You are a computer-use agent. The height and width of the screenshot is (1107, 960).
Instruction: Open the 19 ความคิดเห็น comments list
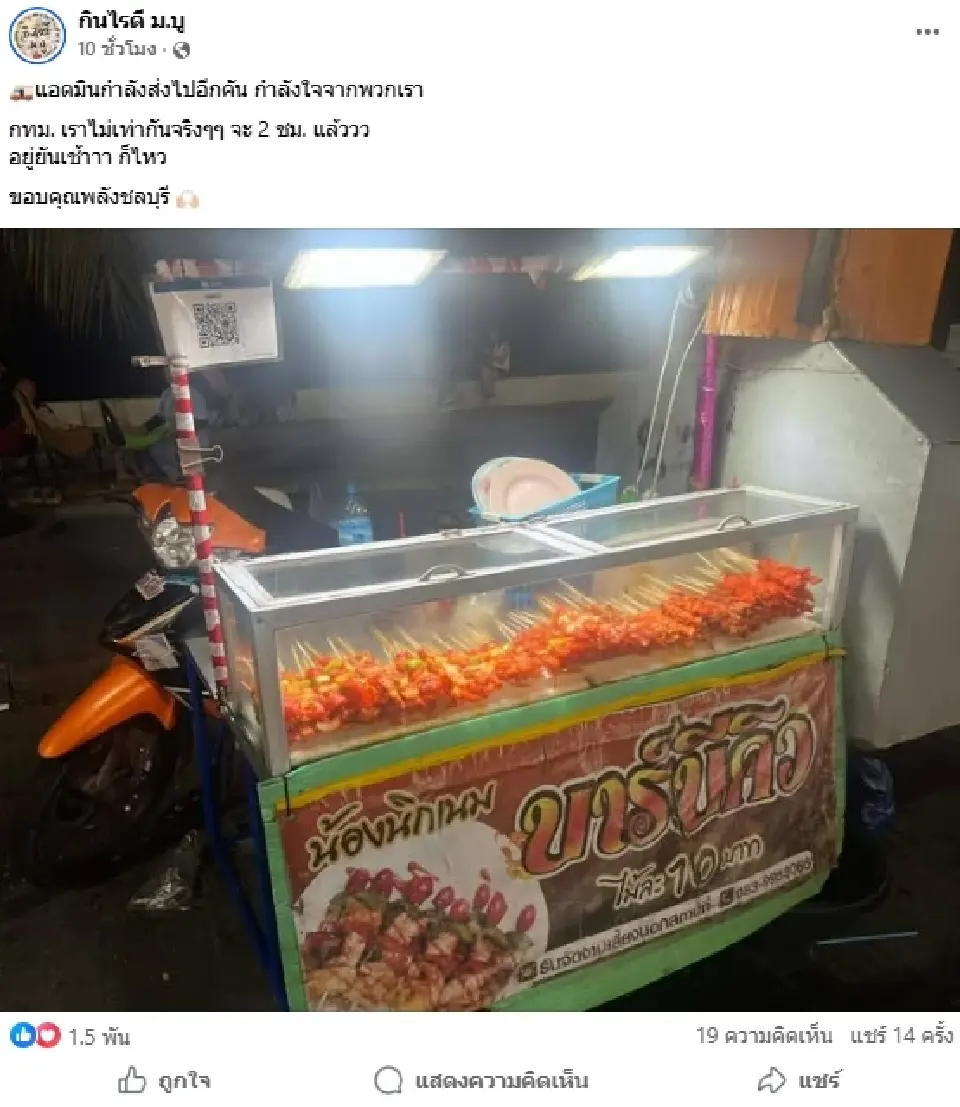(x=764, y=1036)
